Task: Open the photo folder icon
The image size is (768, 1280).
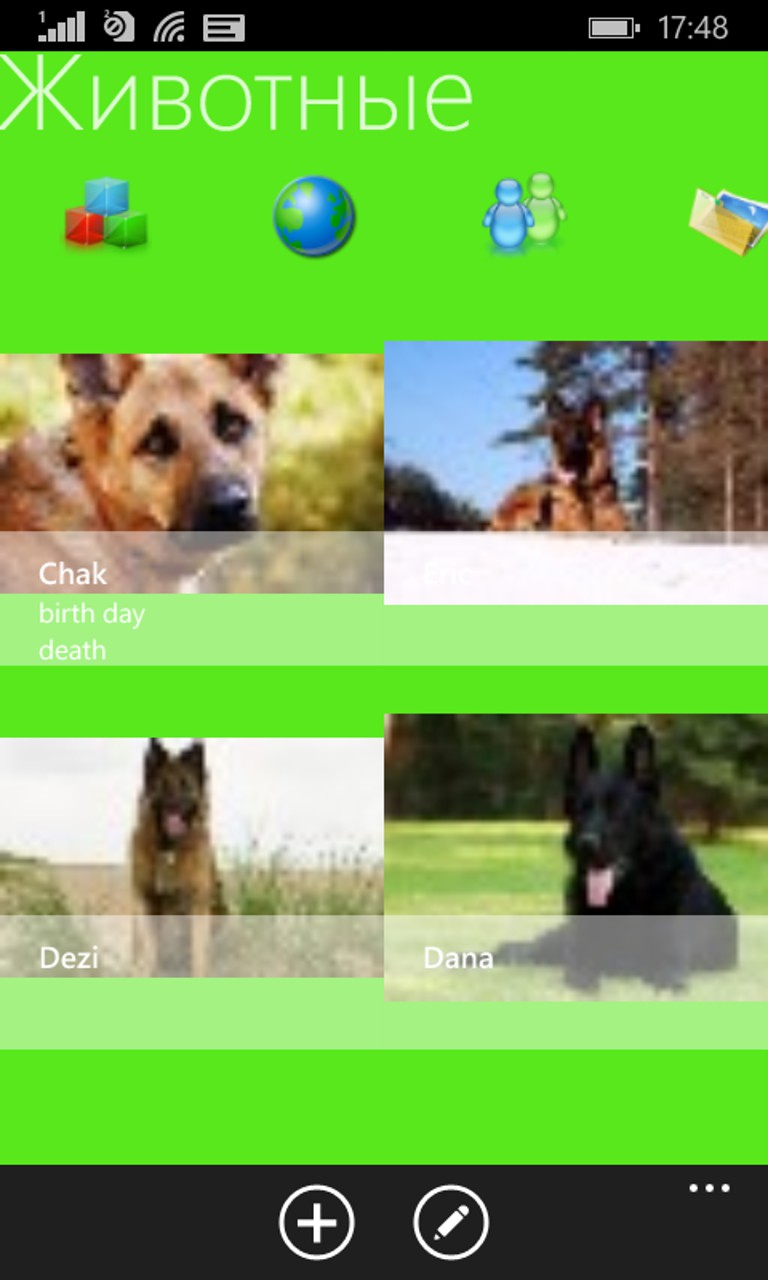Action: [730, 216]
